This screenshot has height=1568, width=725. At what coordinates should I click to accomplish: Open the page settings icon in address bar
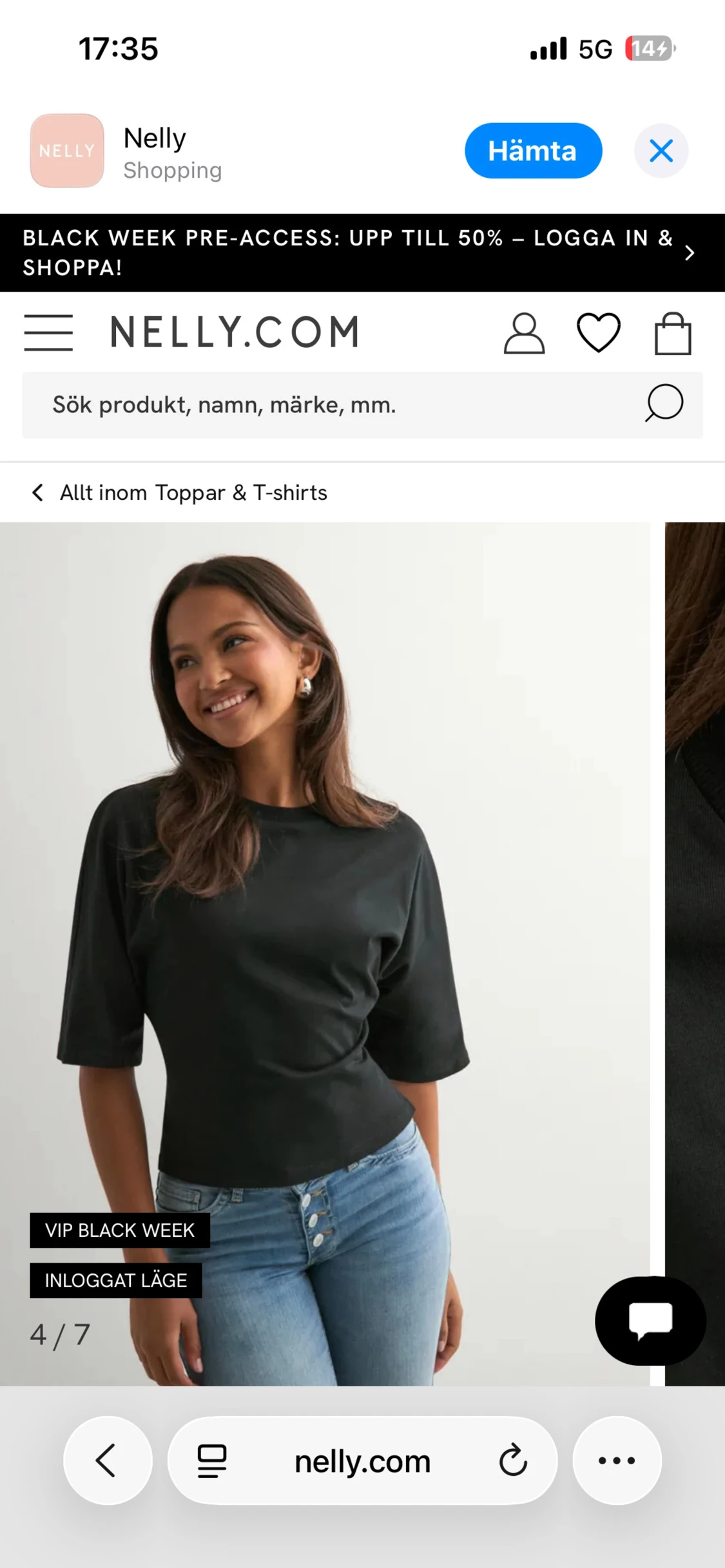tap(212, 1460)
